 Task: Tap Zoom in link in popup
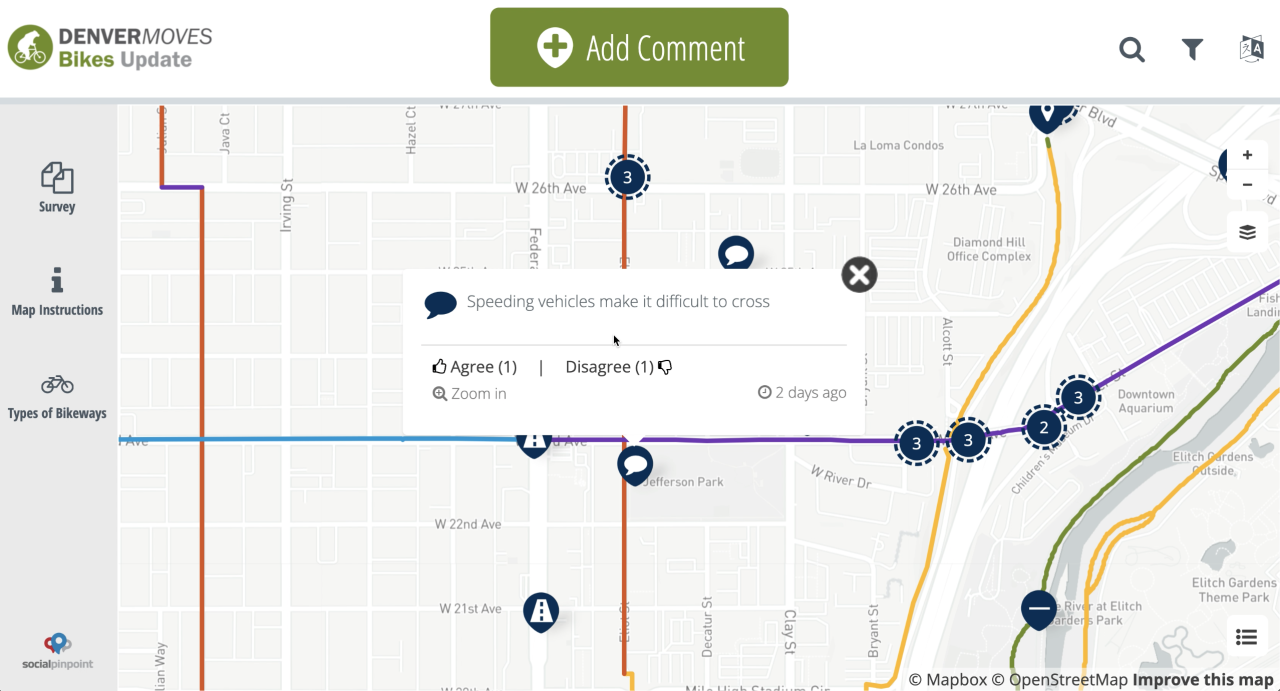point(469,393)
